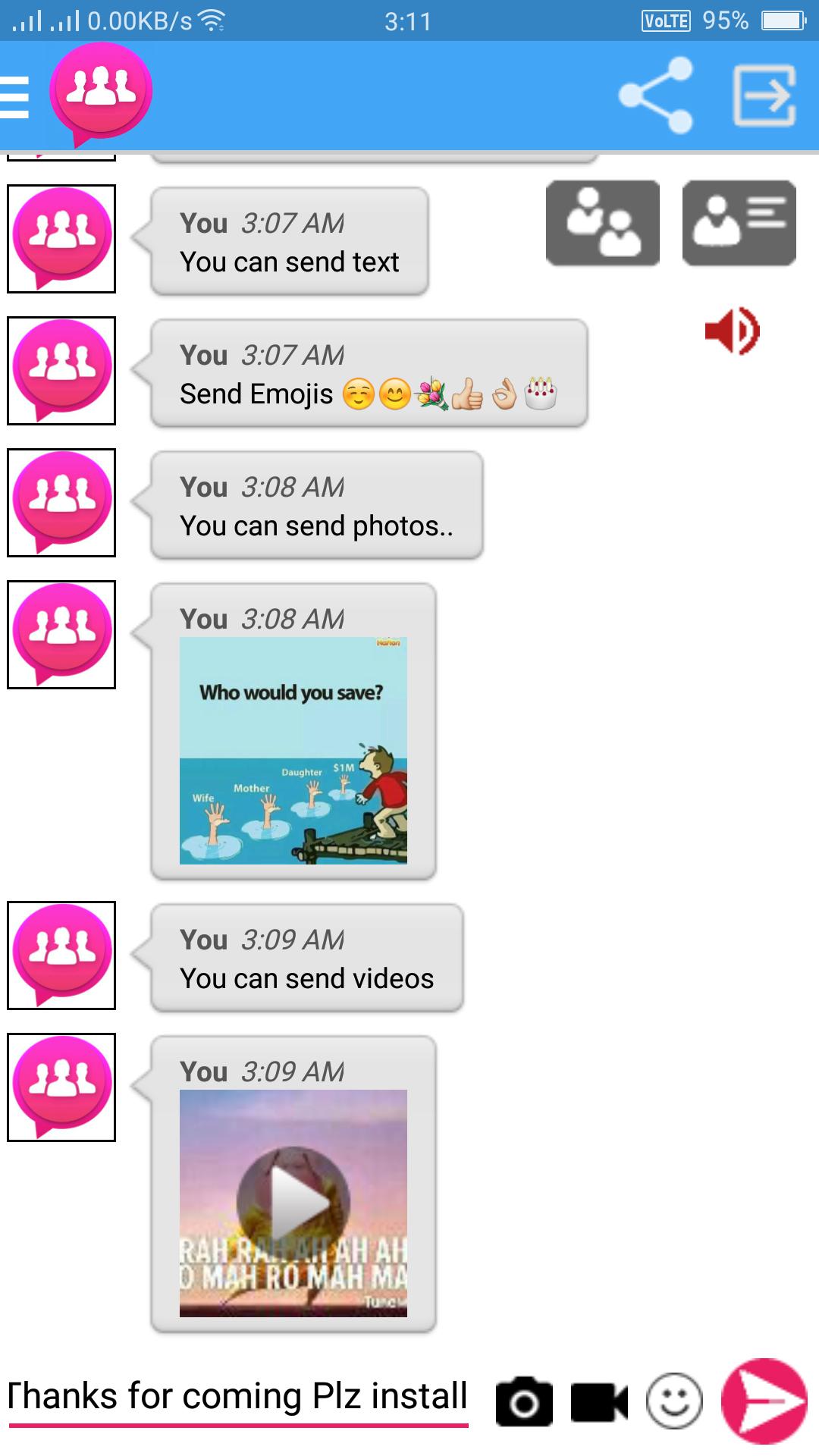Open the hamburger drawer menu
This screenshot has width=819, height=1456.
tap(15, 97)
